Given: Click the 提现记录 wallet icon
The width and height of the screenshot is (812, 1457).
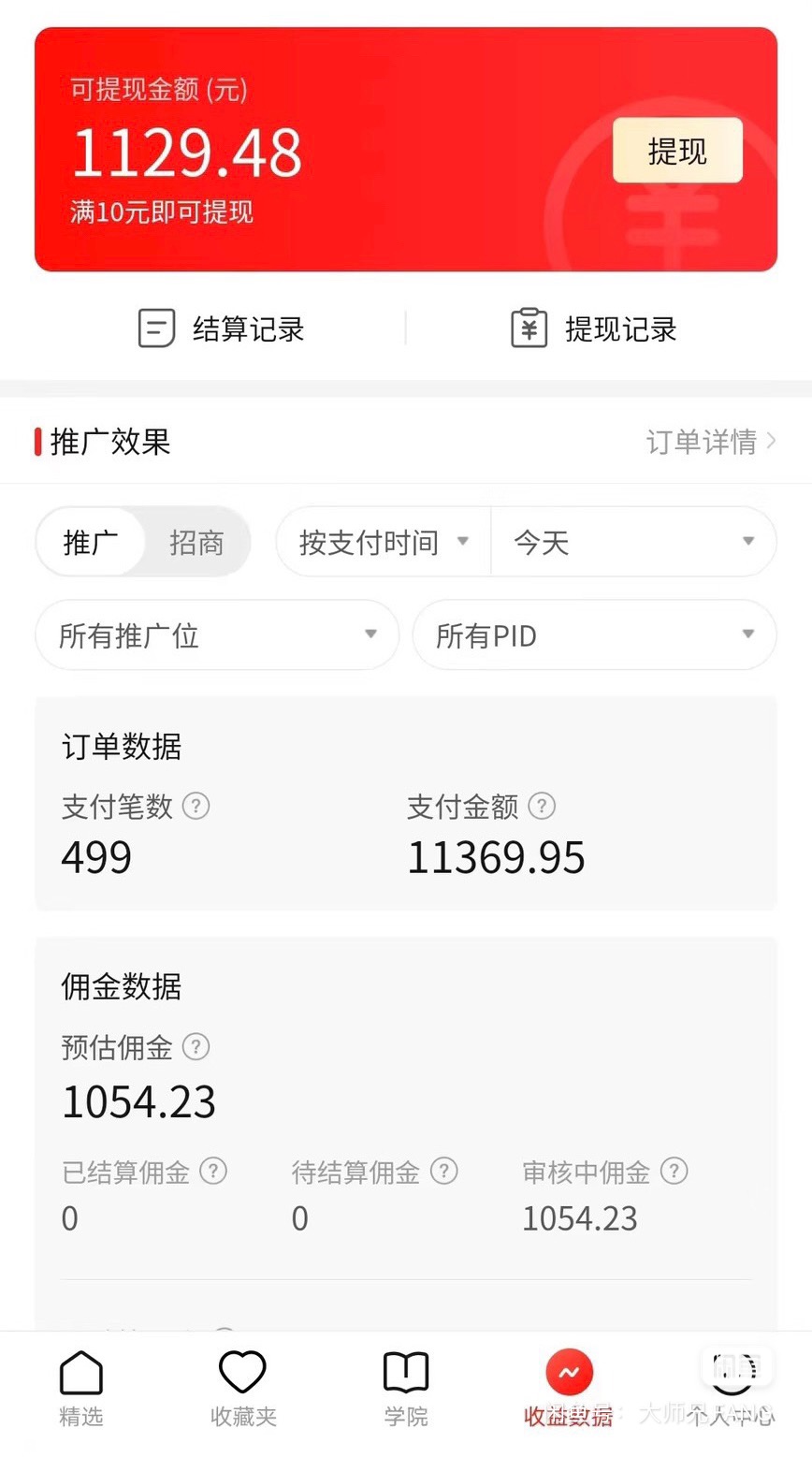Looking at the screenshot, I should coord(529,328).
